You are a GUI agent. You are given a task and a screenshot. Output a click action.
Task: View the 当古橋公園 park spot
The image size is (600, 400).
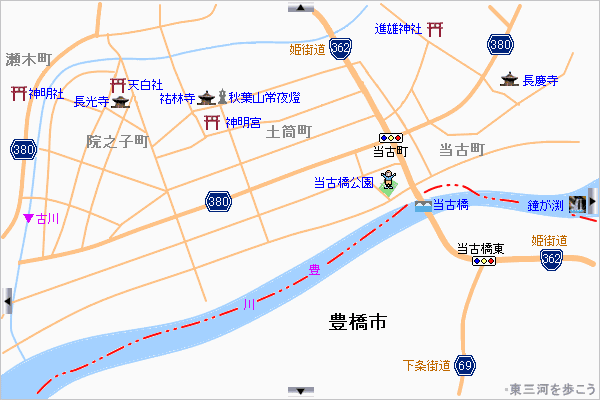coord(343,183)
